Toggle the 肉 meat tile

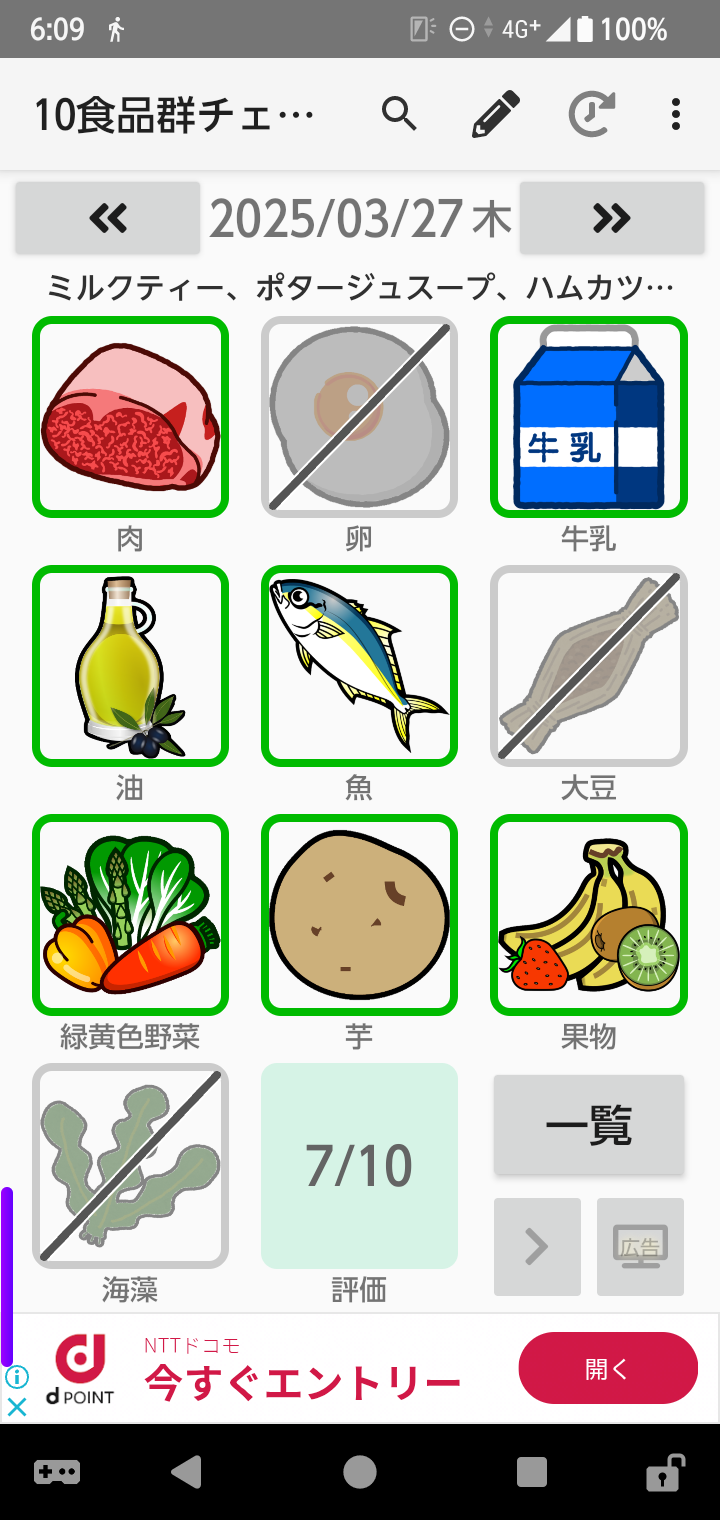(x=130, y=417)
